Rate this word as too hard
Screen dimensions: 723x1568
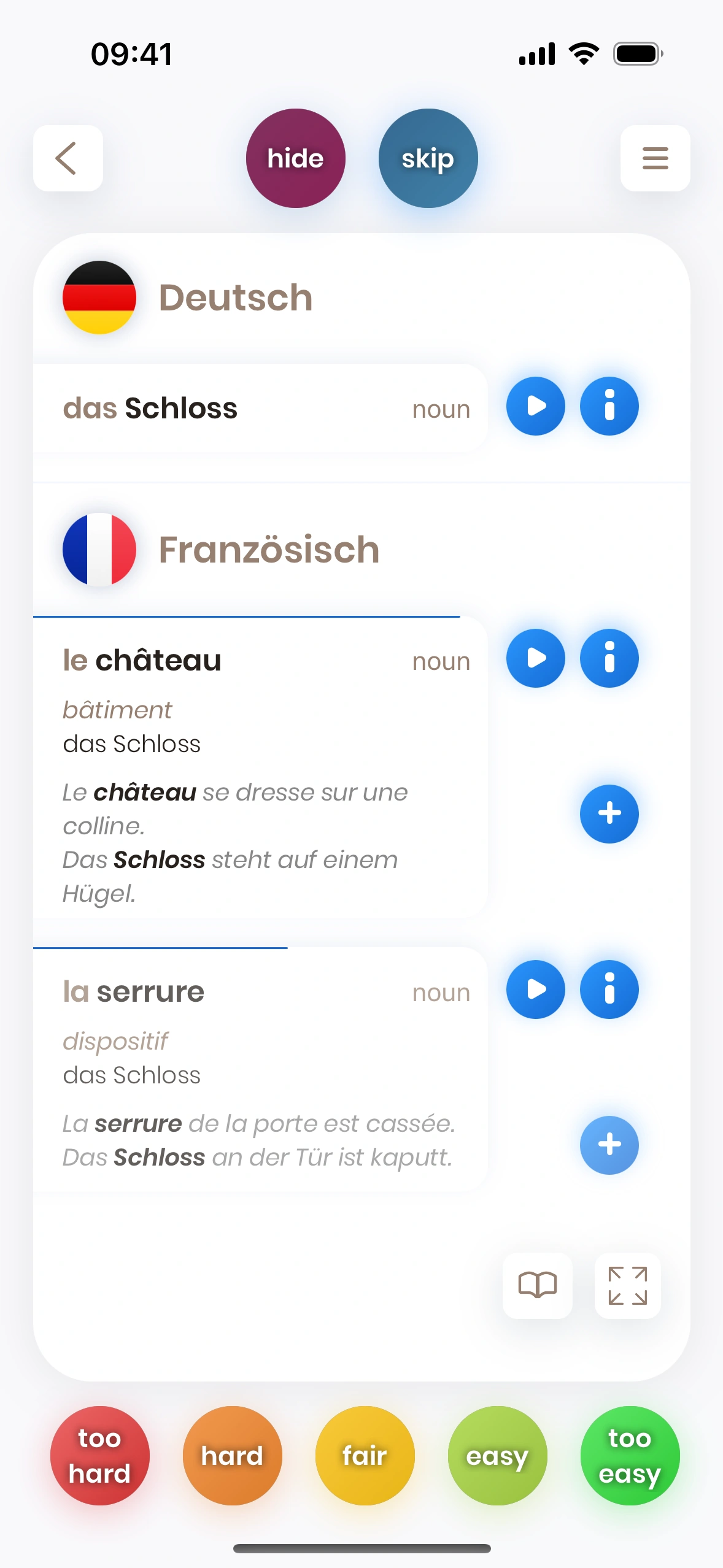click(99, 1455)
